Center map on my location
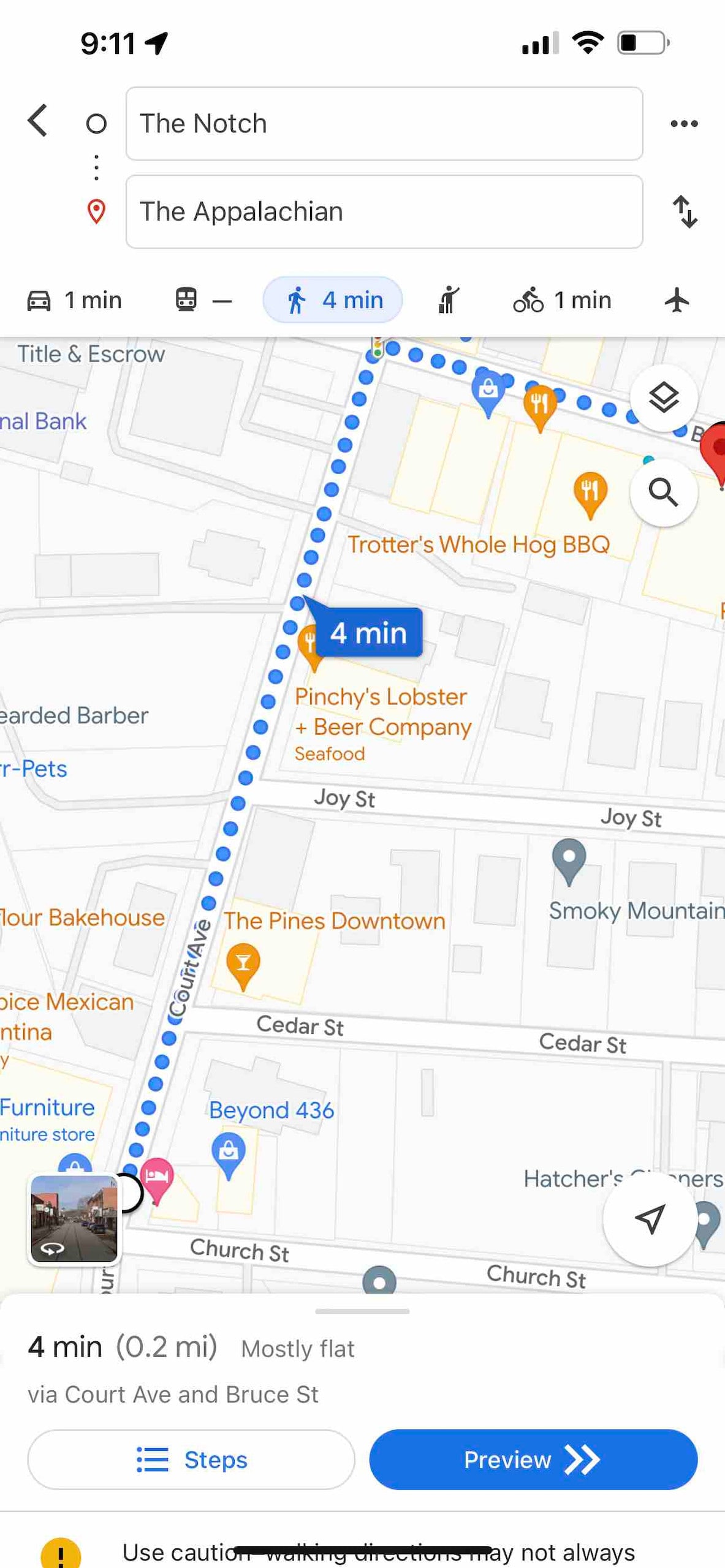Screen dimensions: 725x1568 click(650, 1219)
